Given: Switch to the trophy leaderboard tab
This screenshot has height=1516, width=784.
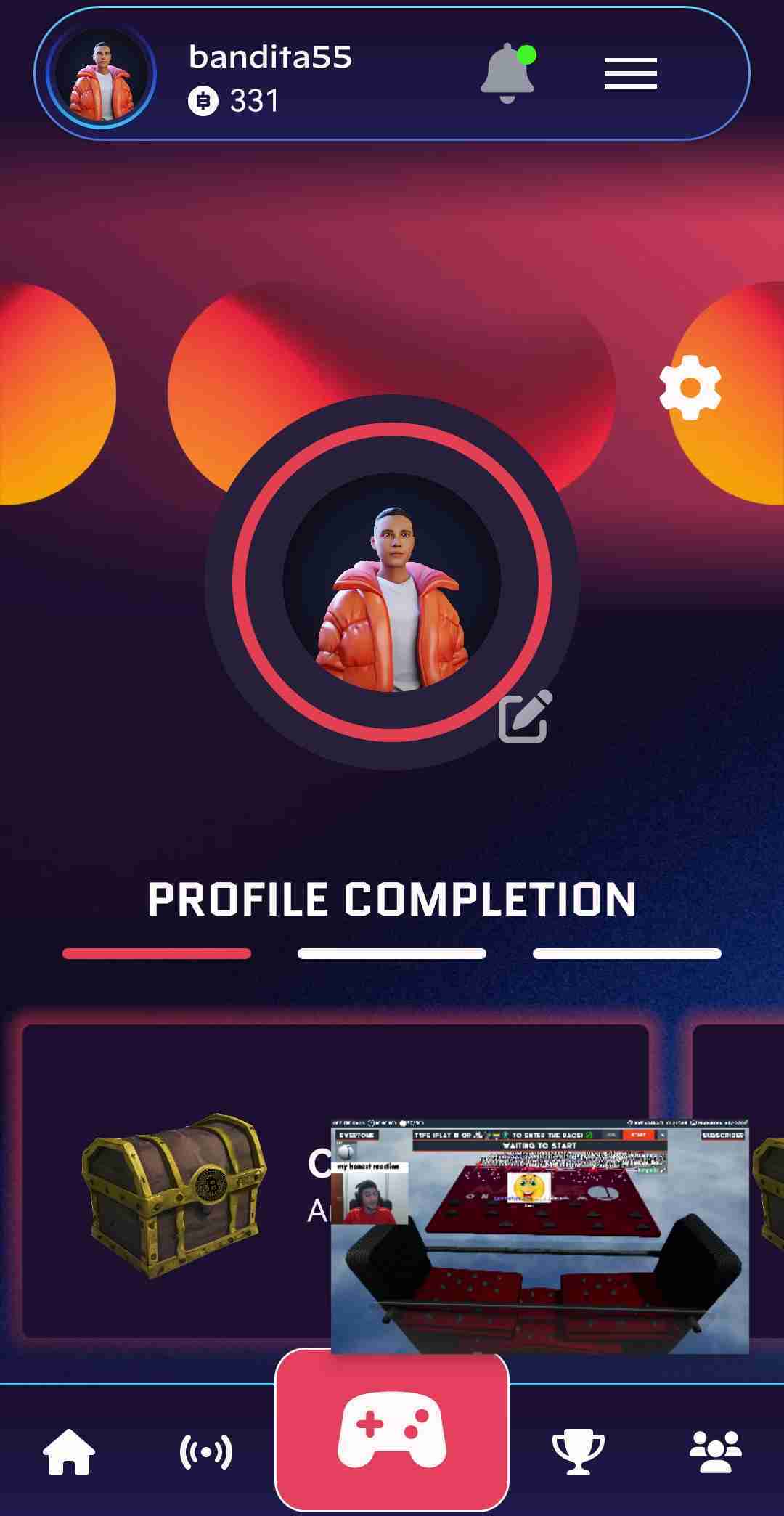Looking at the screenshot, I should [x=579, y=1451].
